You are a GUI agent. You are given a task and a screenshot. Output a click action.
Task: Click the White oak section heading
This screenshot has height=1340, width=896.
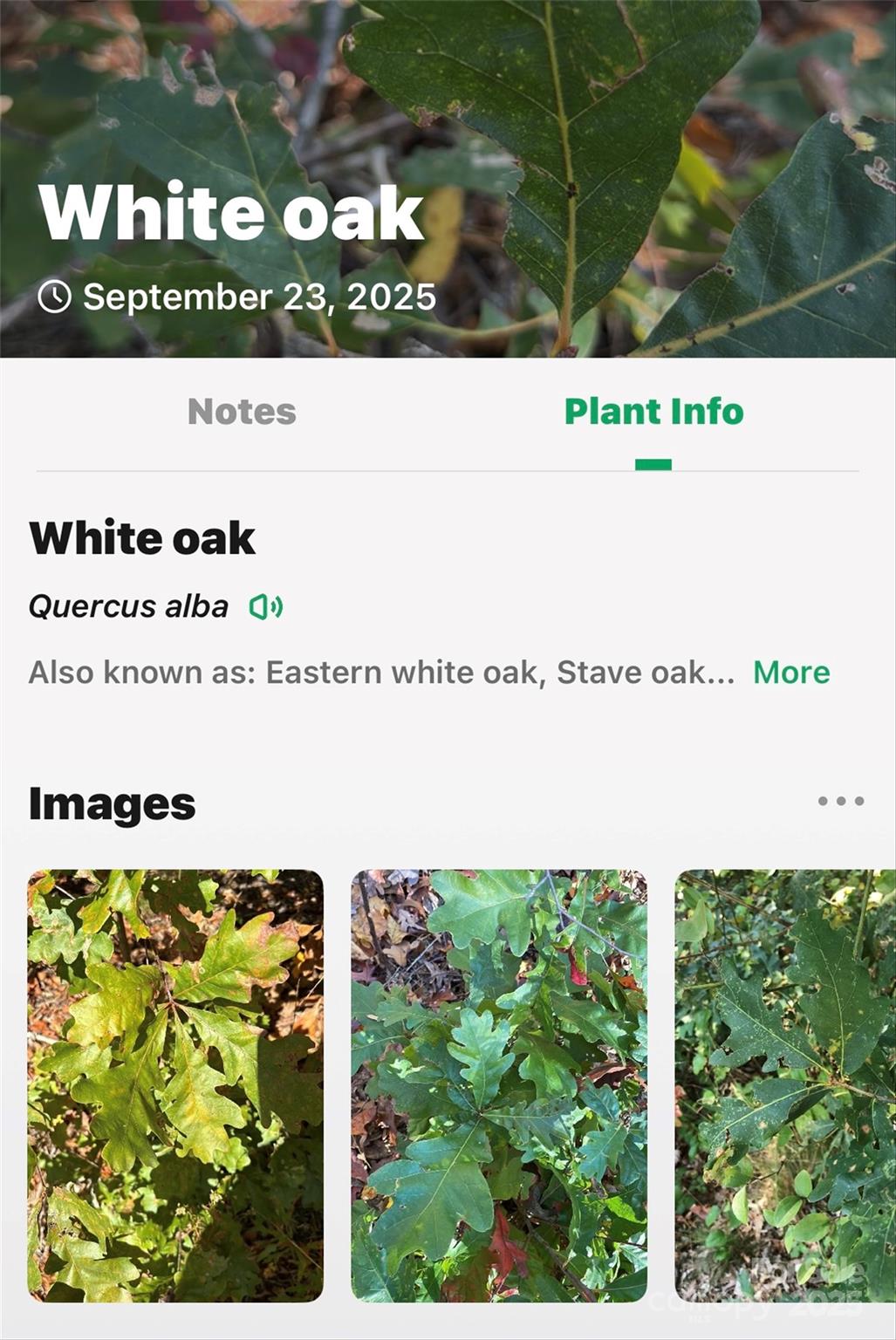coord(141,538)
